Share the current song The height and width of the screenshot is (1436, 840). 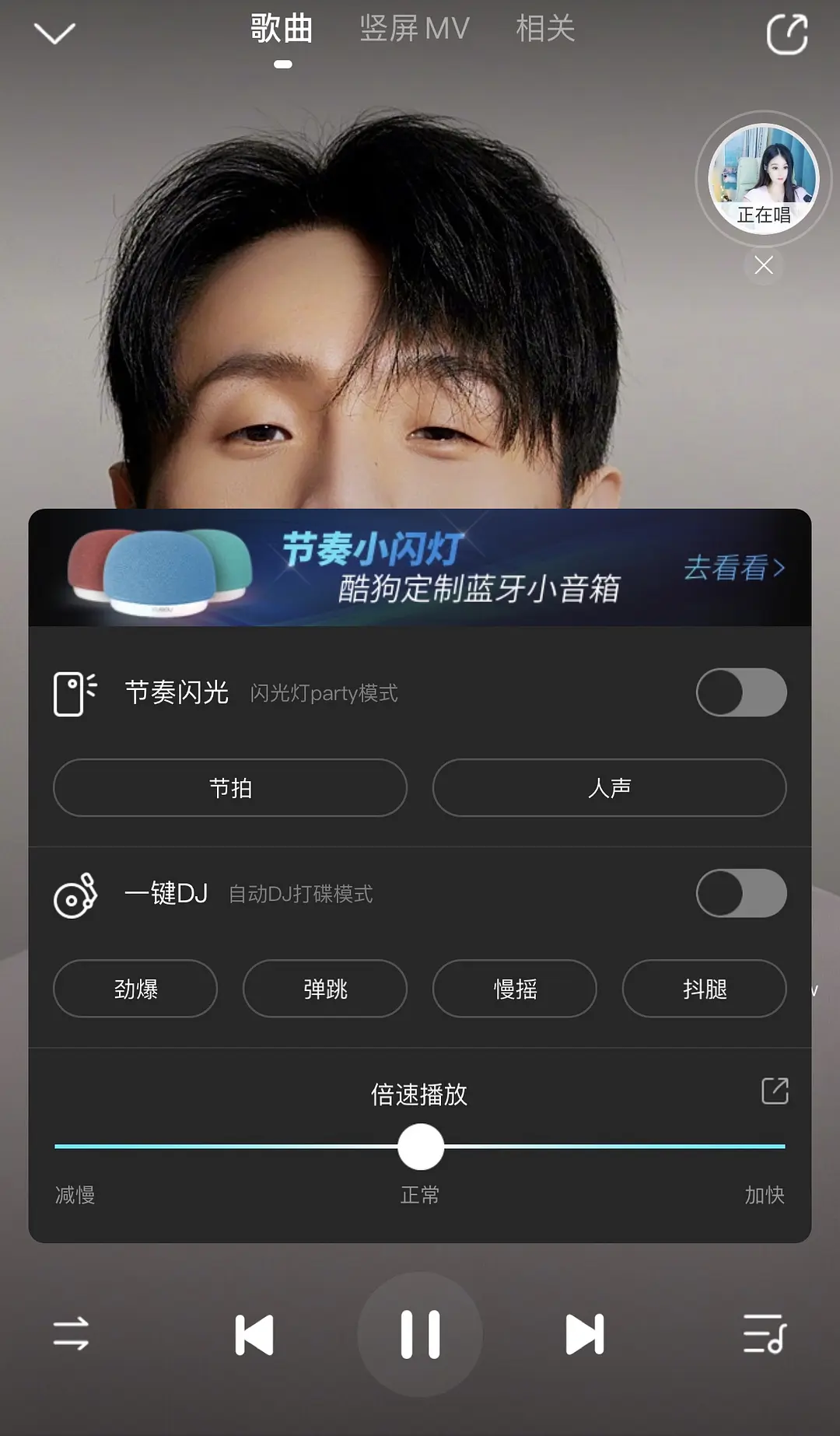[x=787, y=35]
